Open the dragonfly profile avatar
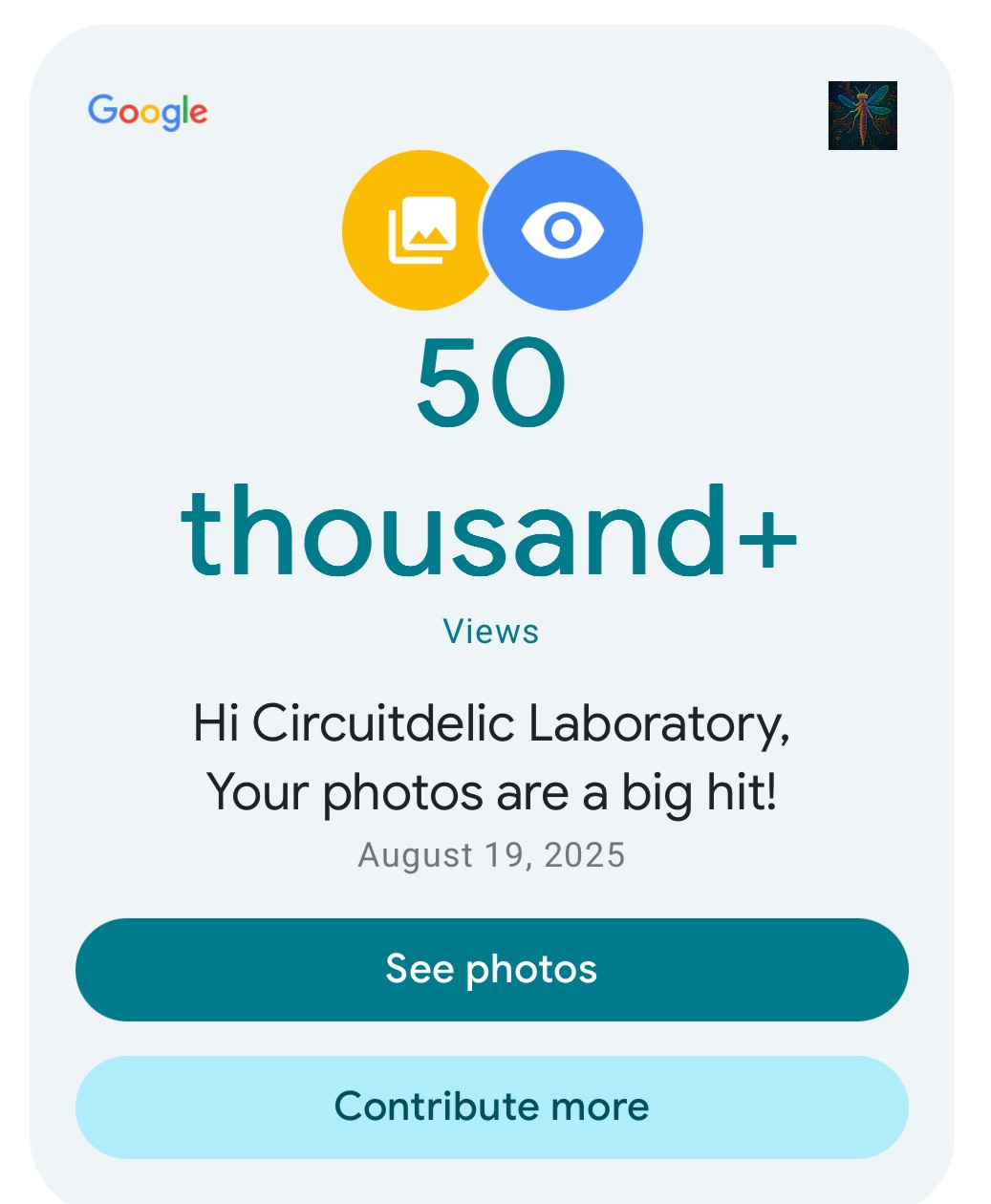The height and width of the screenshot is (1204, 991). coord(862,116)
